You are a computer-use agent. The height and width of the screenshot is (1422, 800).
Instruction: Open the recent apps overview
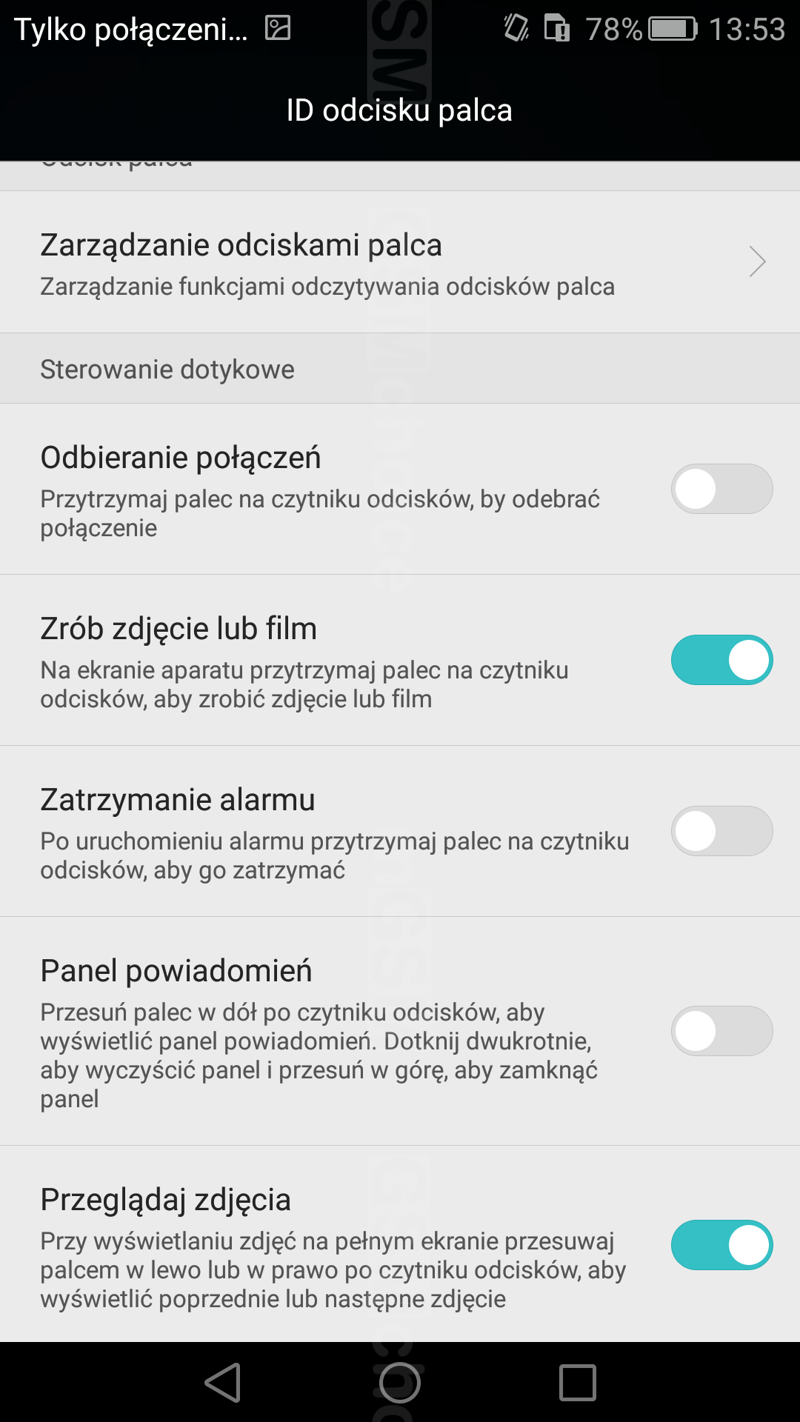coord(577,1383)
